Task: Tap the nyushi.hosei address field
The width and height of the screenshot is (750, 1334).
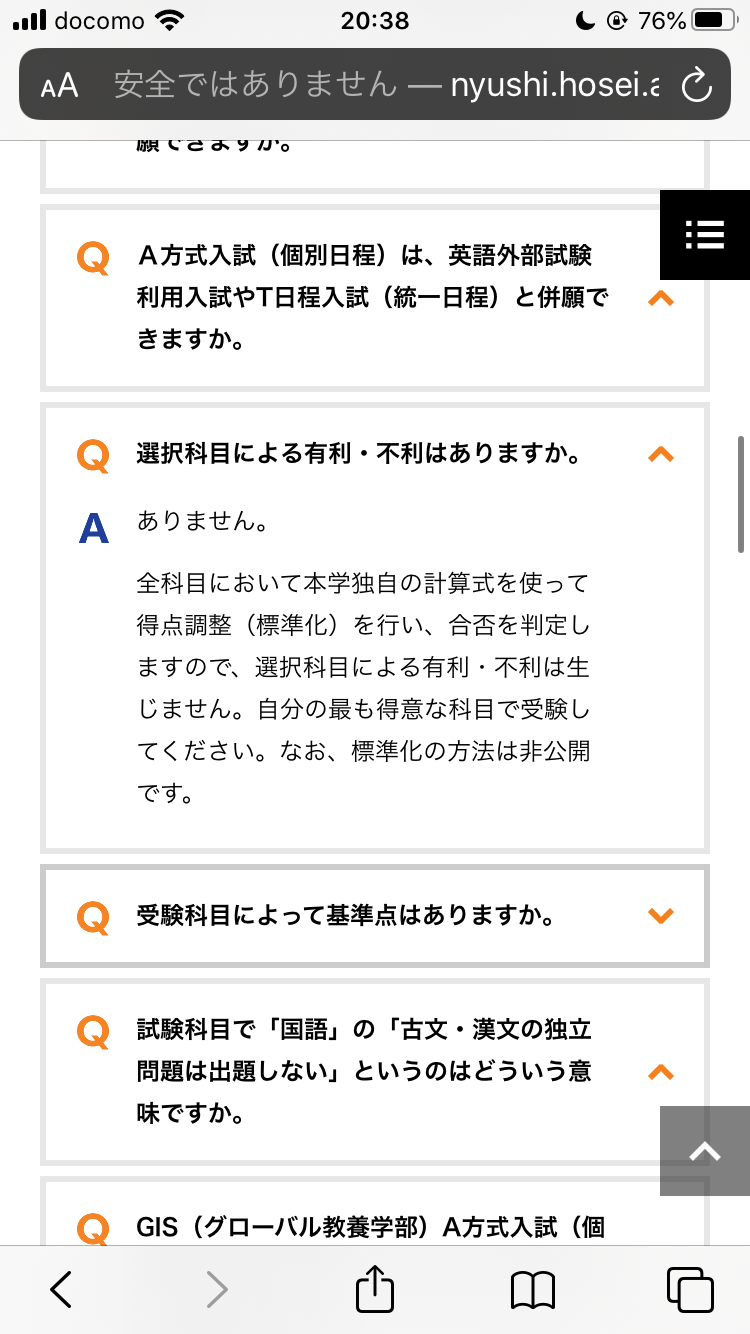Action: tap(385, 85)
